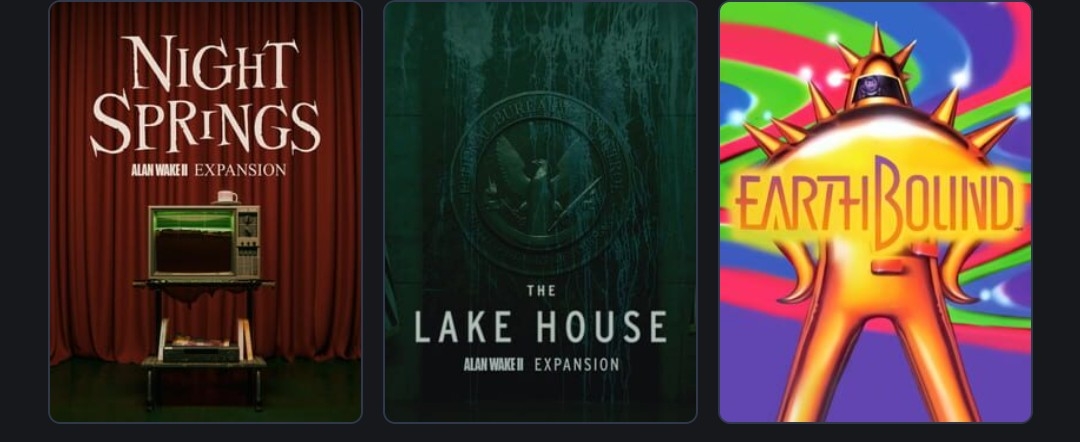Select the EarthBound game cover
The height and width of the screenshot is (442, 1080).
[875, 212]
